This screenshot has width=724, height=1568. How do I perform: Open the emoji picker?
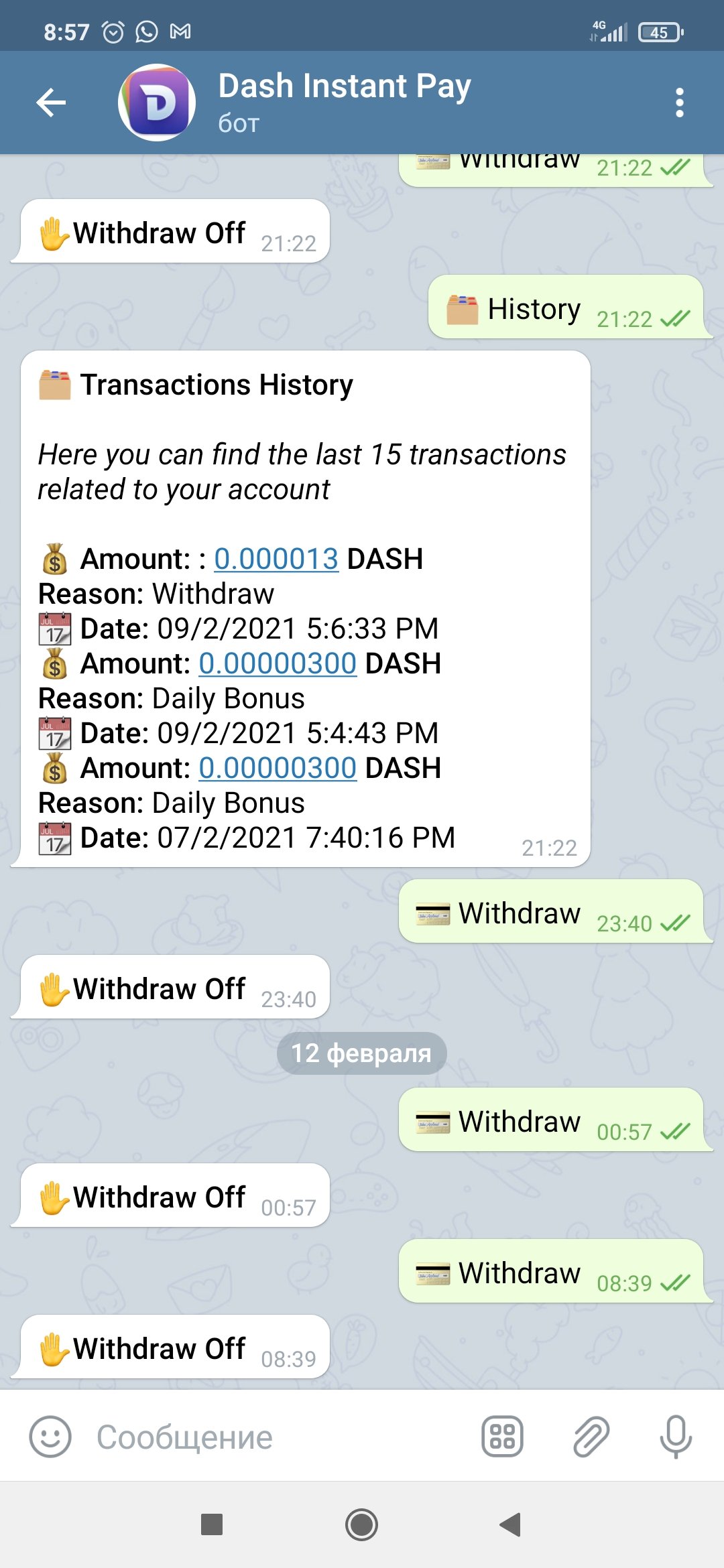click(x=50, y=1437)
